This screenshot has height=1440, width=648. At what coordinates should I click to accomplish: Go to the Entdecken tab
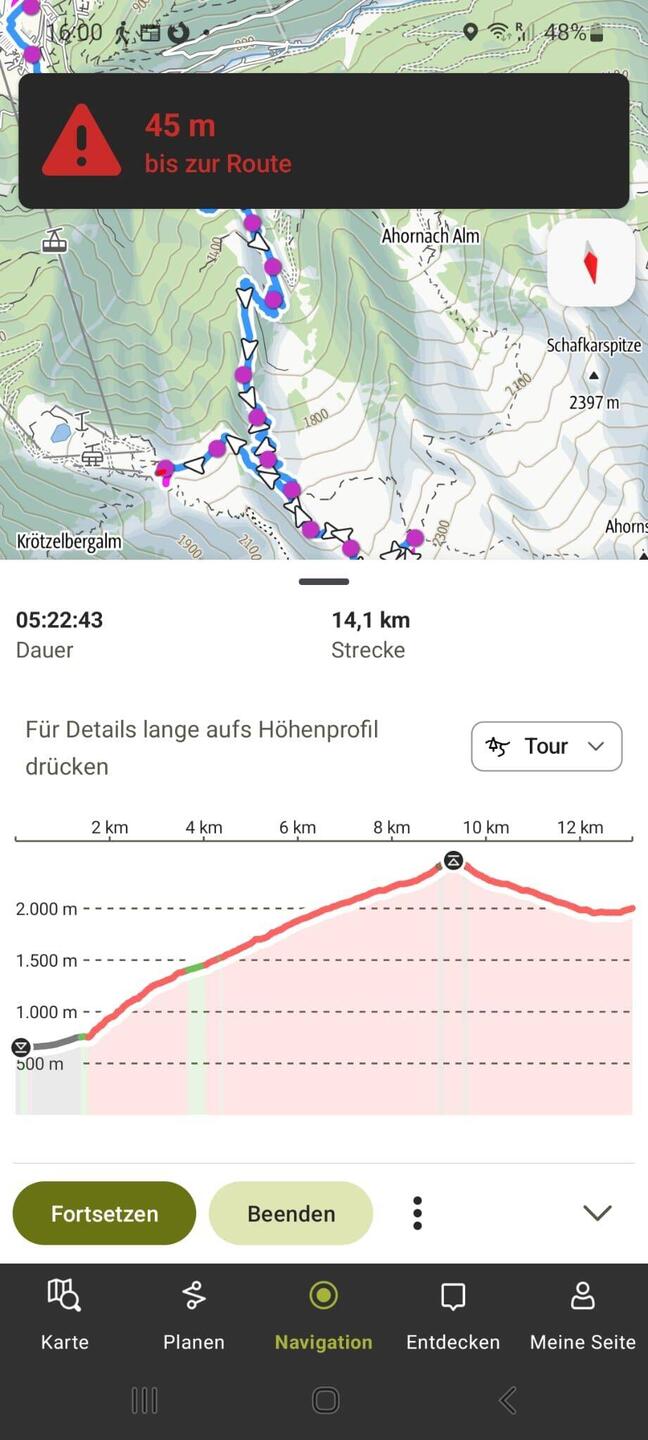coord(453,1314)
